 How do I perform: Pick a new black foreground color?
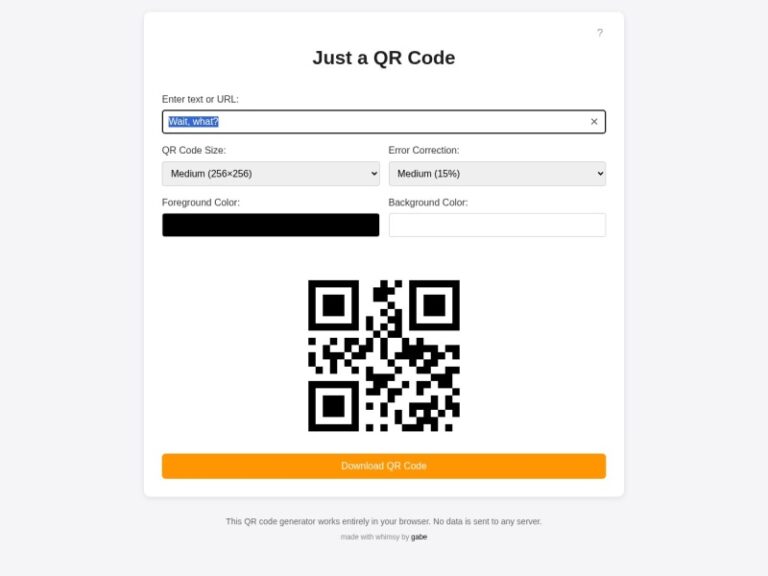270,225
